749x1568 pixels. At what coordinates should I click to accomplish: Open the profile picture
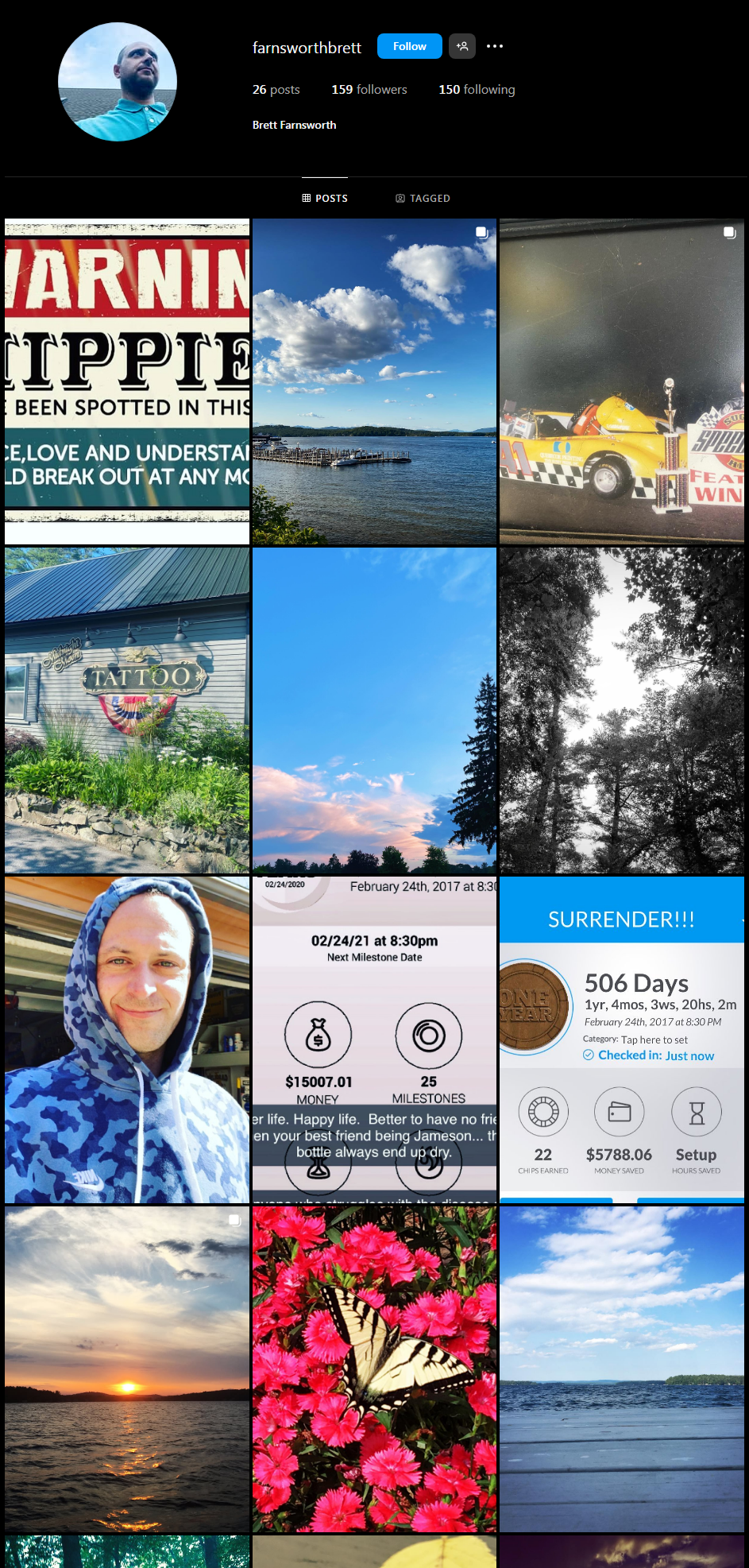pos(118,82)
